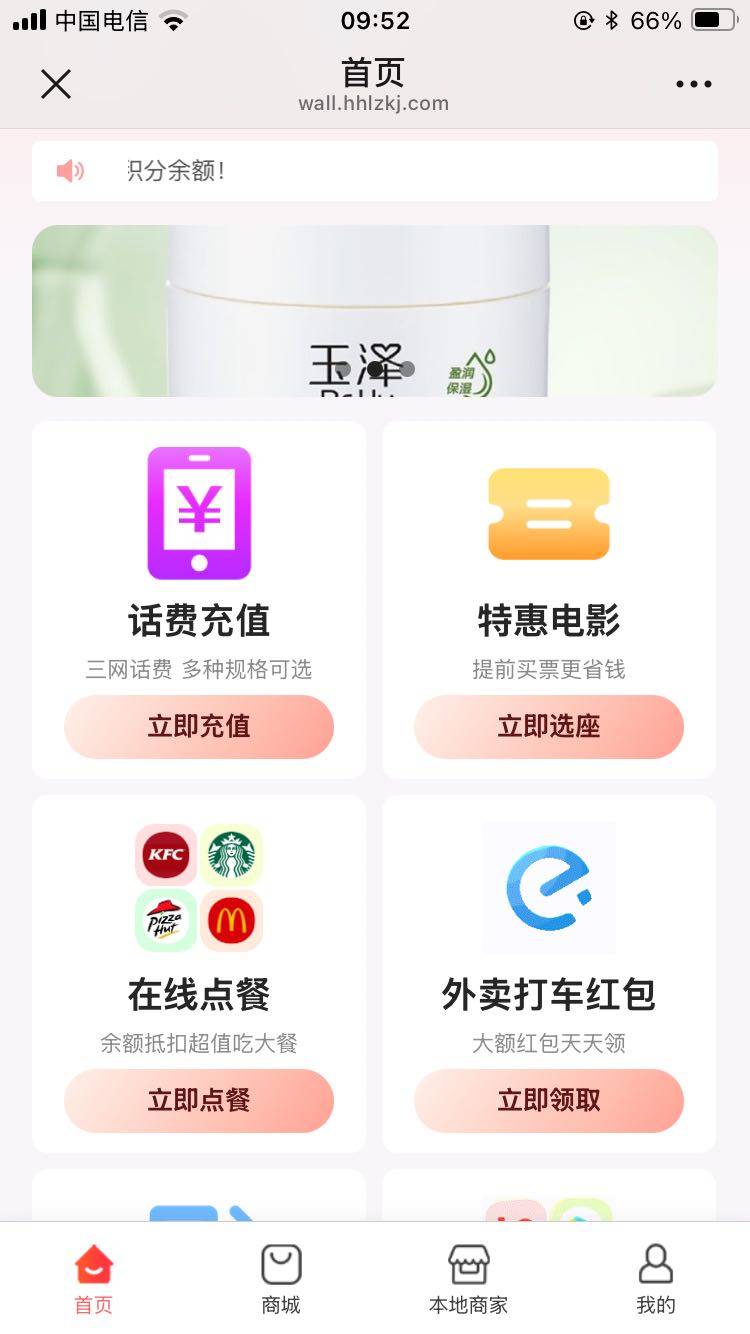Open the 特惠电影 card

(549, 600)
